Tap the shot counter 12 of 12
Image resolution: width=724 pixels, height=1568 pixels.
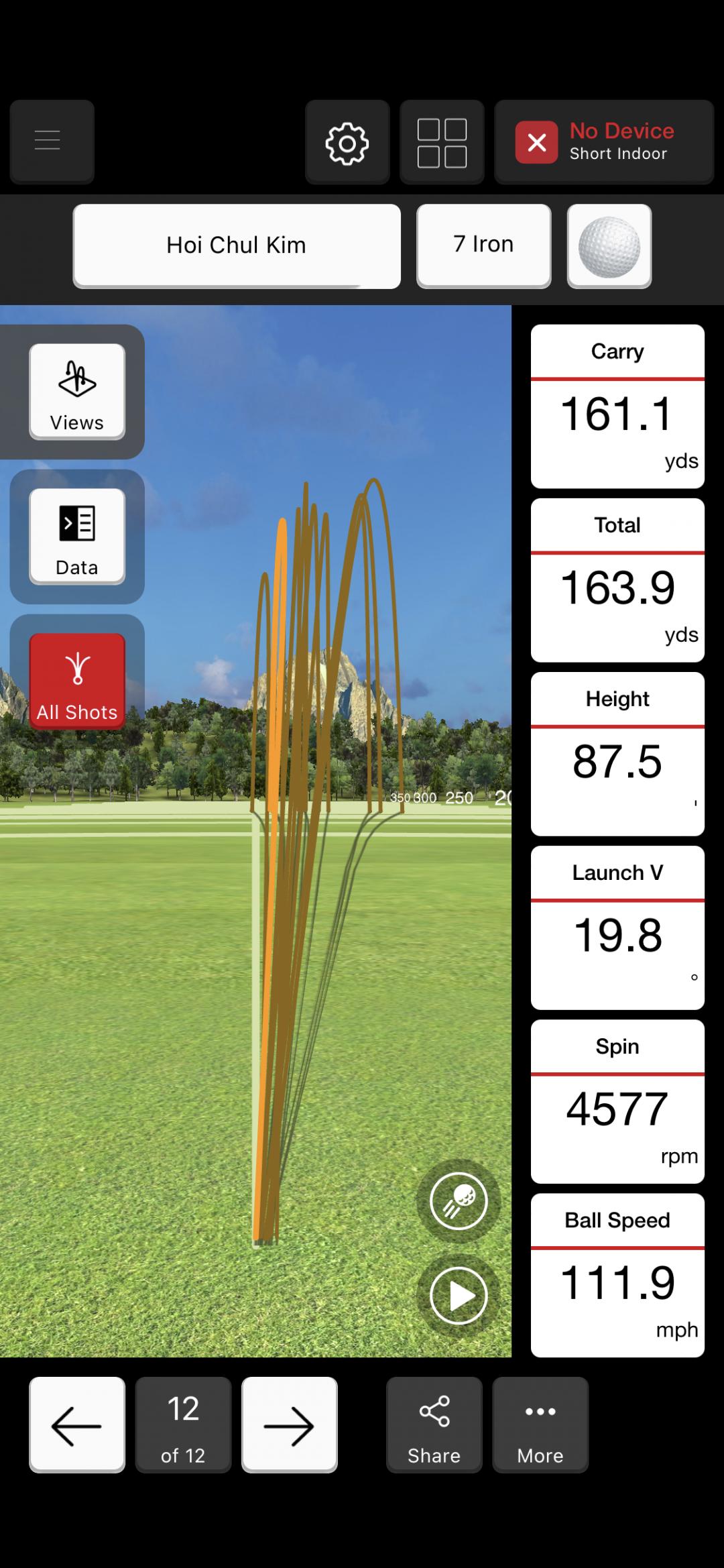coord(183,1424)
